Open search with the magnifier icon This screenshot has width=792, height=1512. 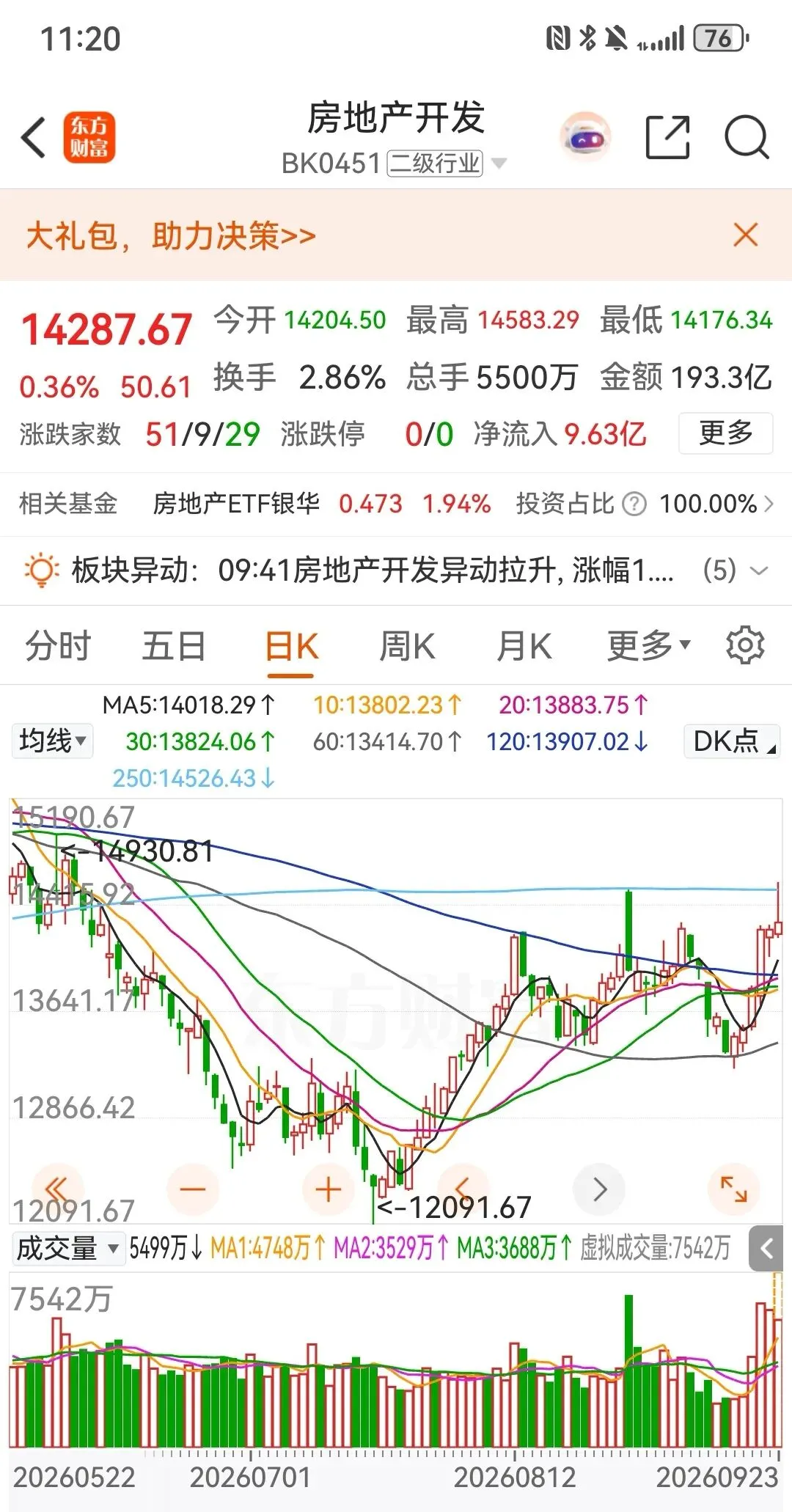747,137
